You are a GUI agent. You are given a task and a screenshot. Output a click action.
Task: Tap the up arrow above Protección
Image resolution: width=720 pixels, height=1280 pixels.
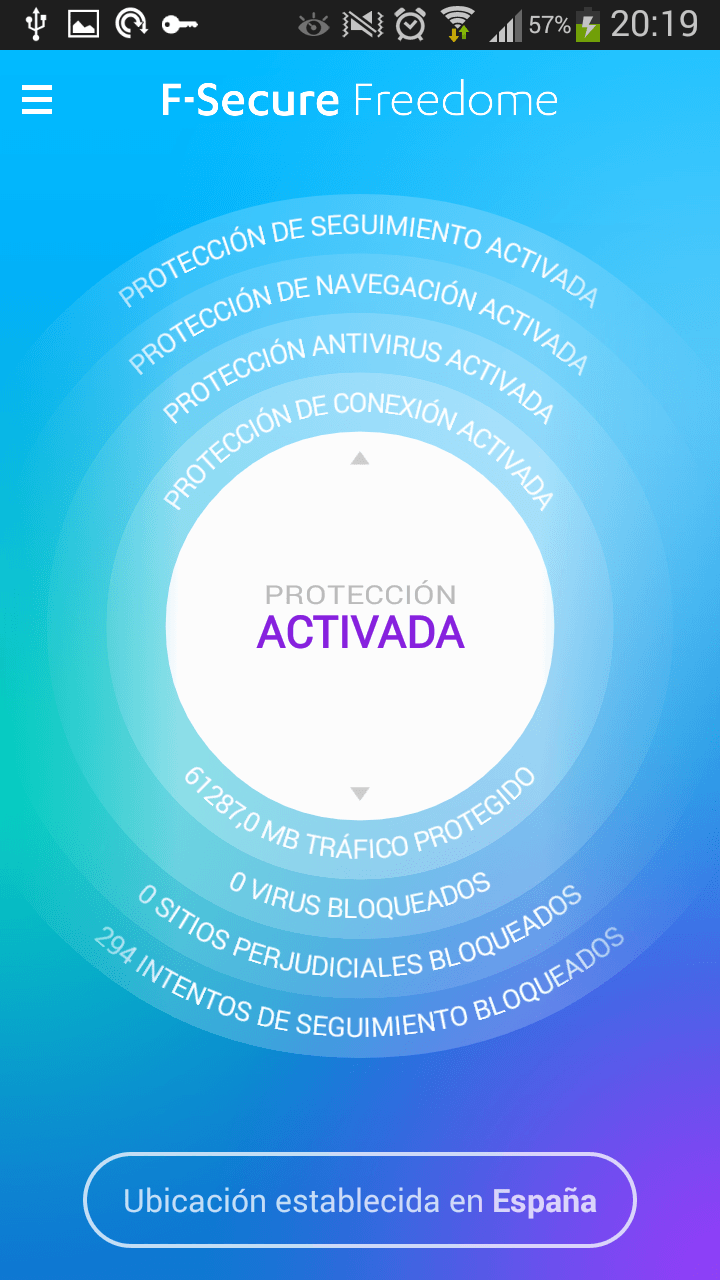360,459
